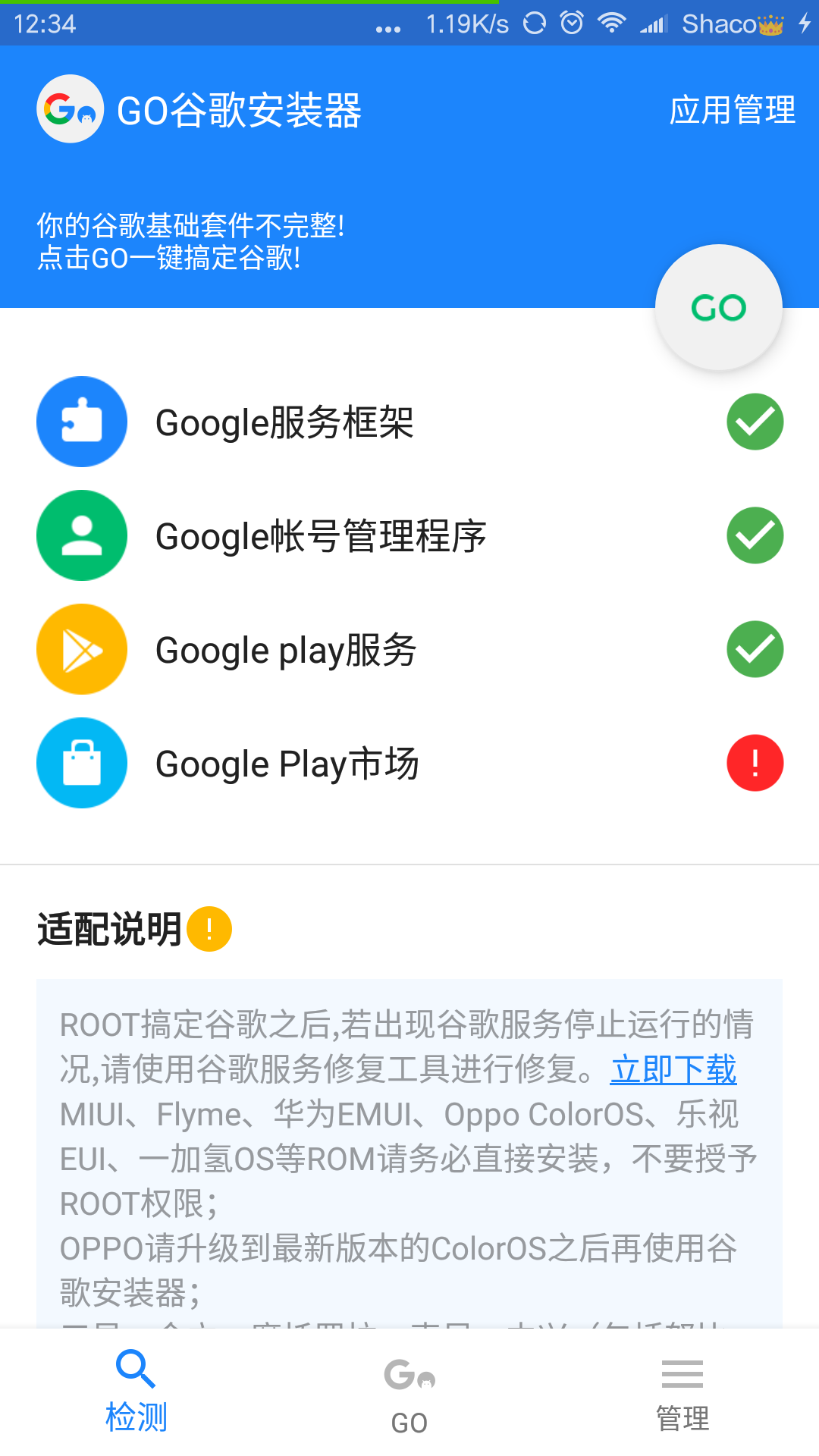Click the Google帐号管理程序 account icon
This screenshot has height=1456, width=819.
pyautogui.click(x=81, y=535)
